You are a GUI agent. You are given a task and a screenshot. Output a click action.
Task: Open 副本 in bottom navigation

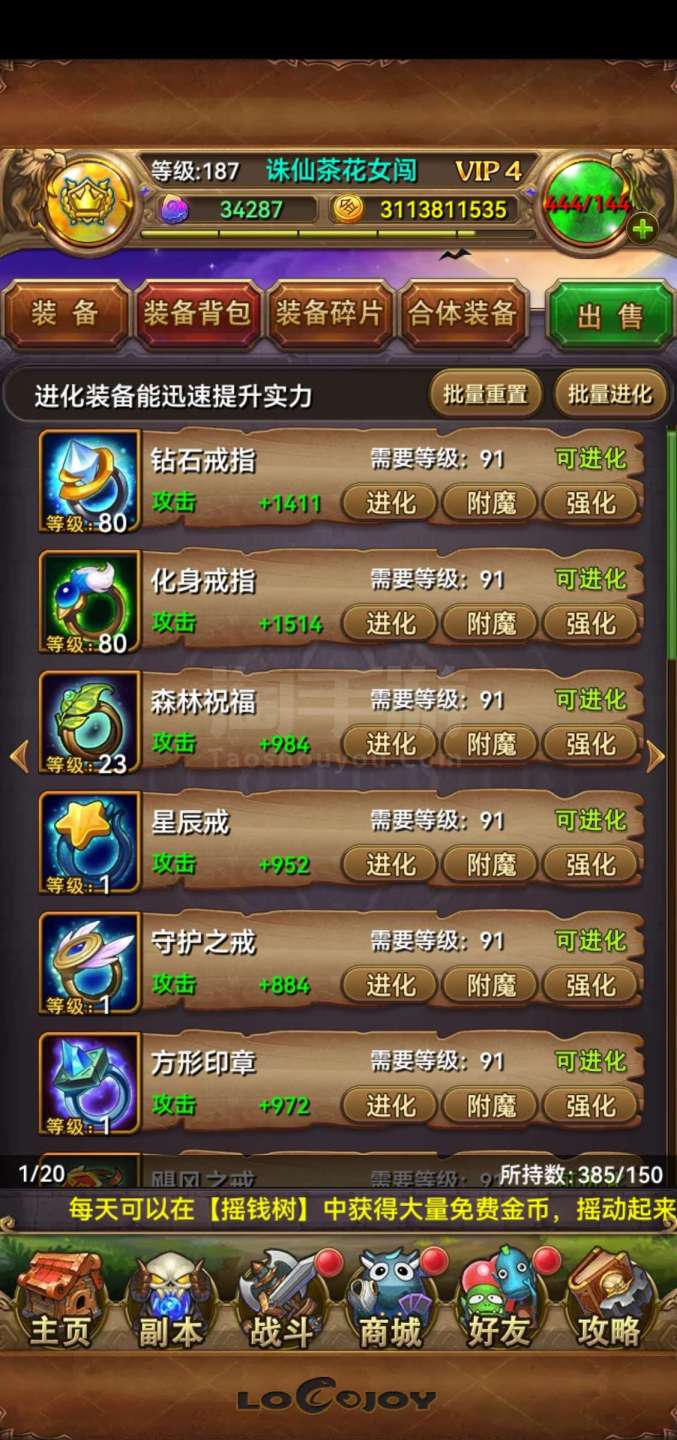170,1300
